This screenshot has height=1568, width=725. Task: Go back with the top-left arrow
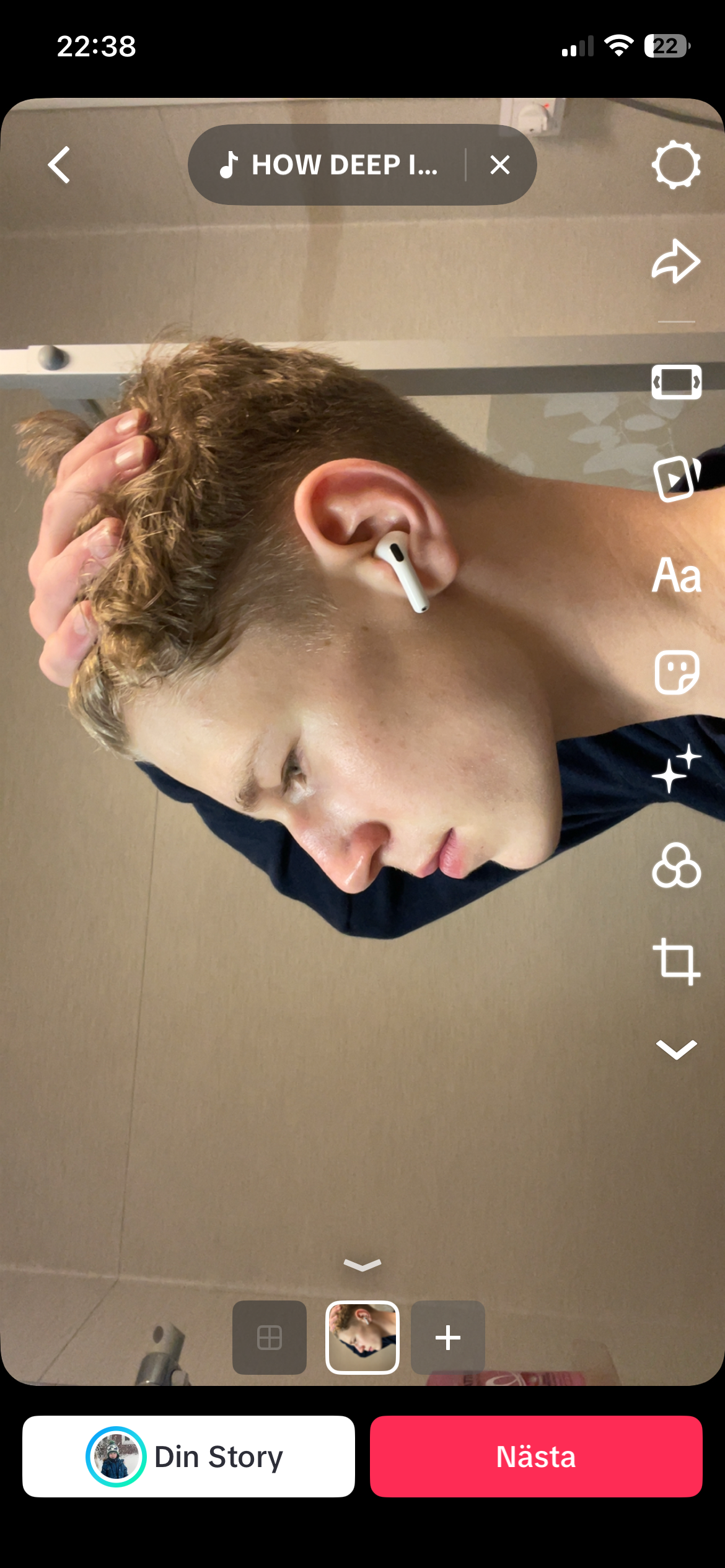(x=59, y=165)
